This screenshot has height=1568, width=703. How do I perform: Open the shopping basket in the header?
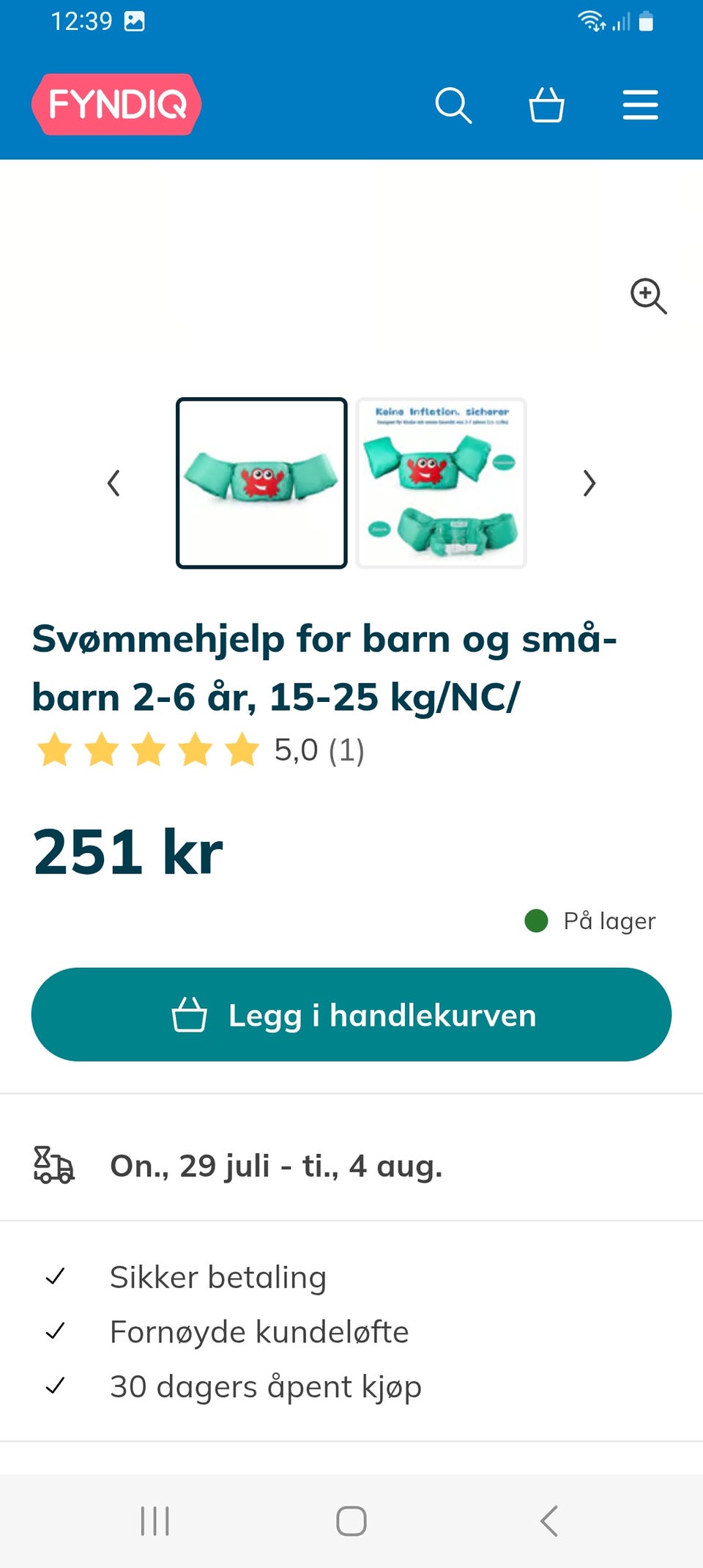(x=546, y=105)
